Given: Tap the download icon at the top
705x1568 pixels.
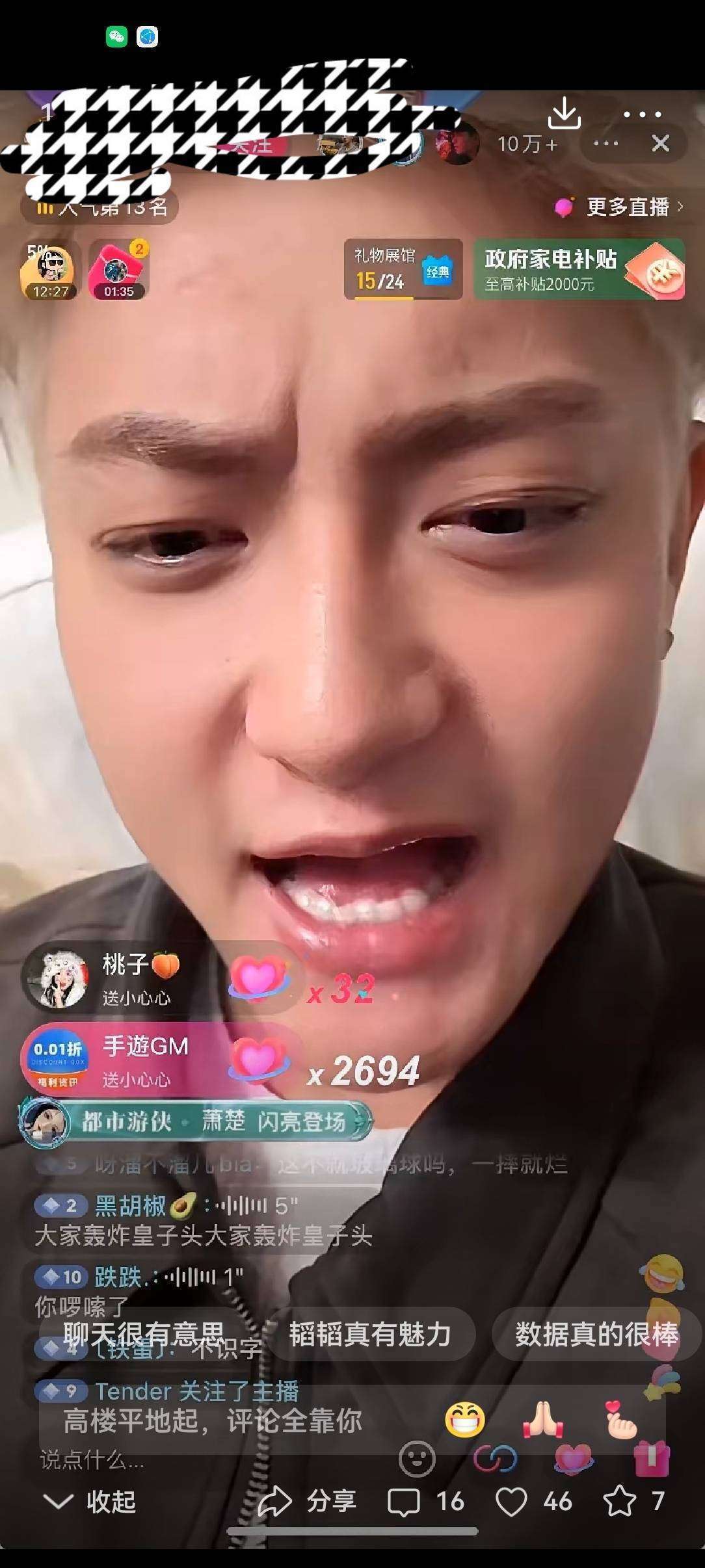Looking at the screenshot, I should (564, 113).
